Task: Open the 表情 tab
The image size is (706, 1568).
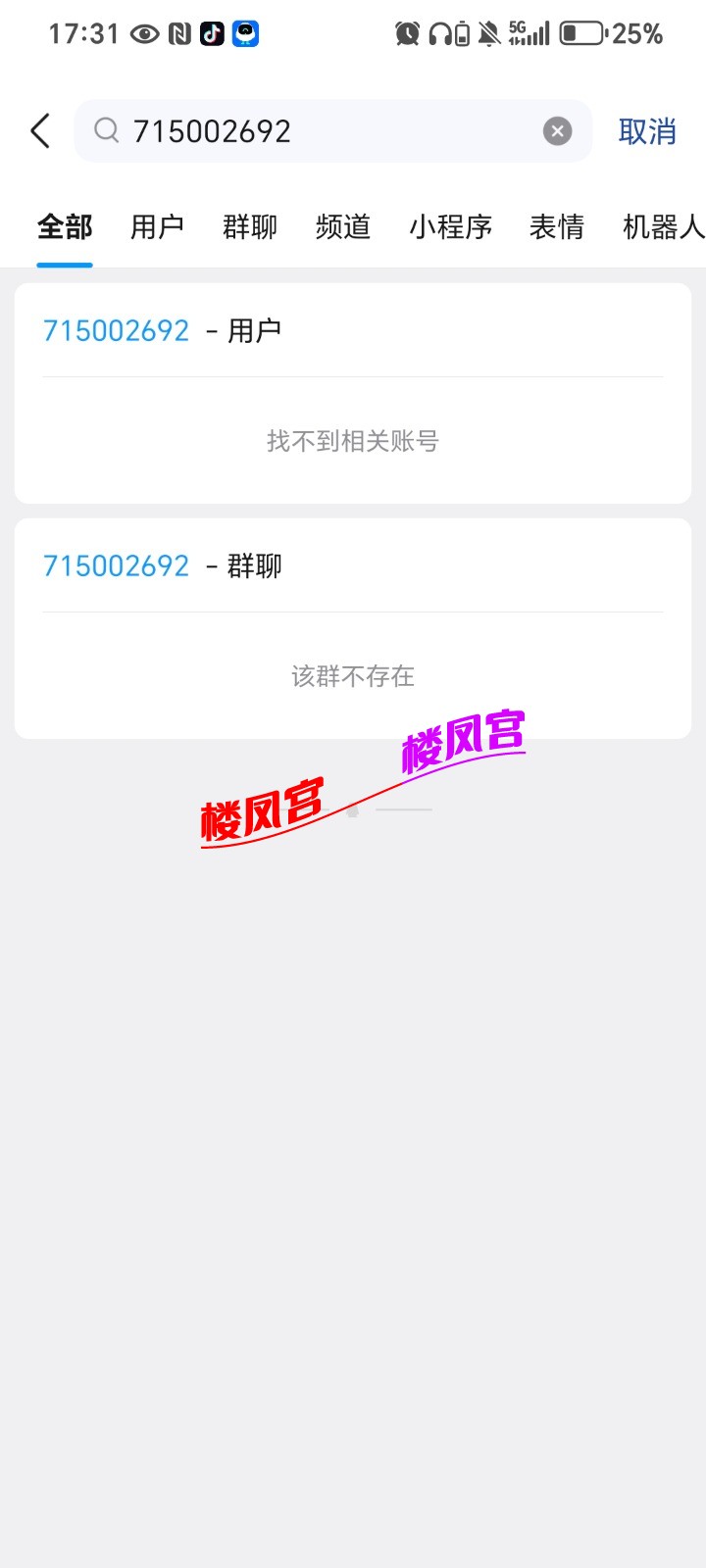Action: point(557,227)
